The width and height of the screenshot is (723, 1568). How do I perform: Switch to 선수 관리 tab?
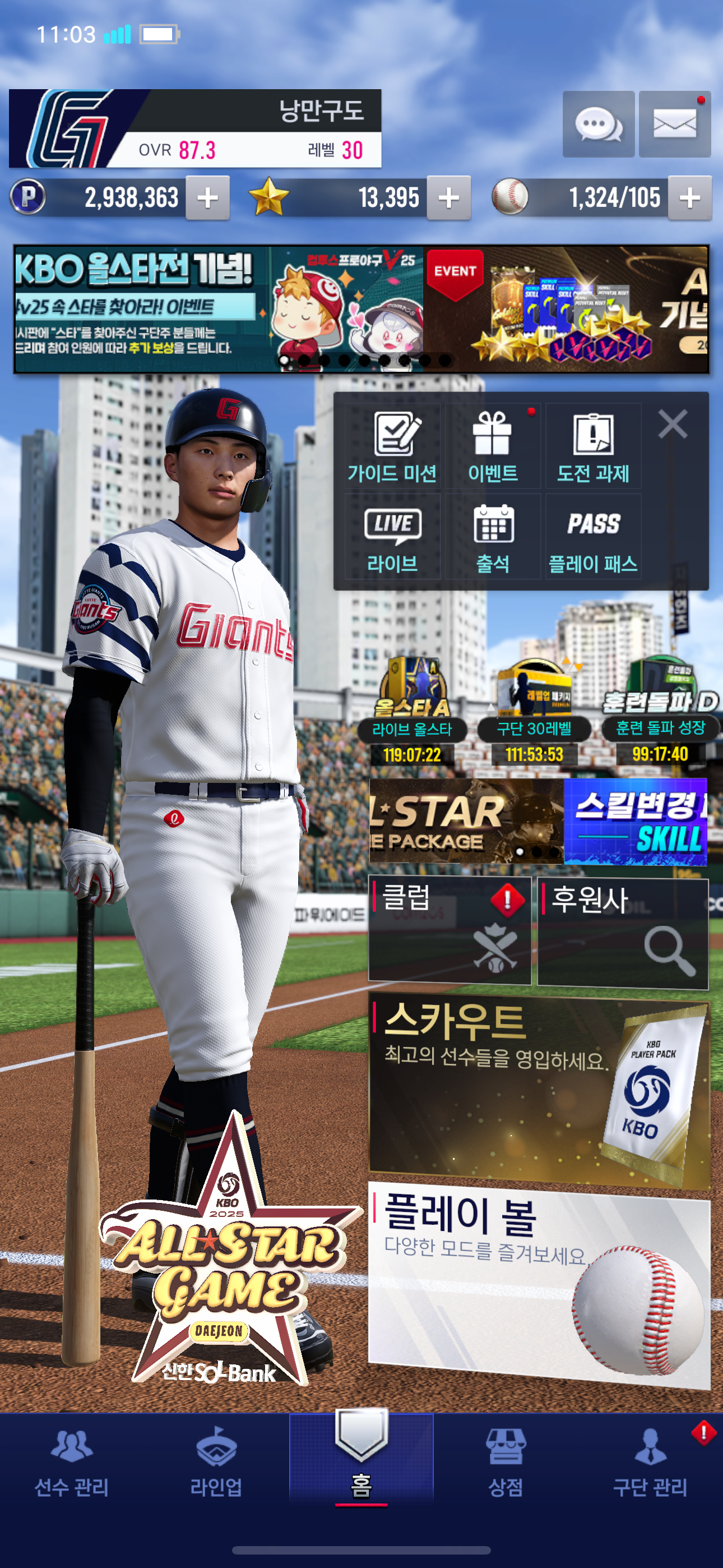(x=72, y=1462)
